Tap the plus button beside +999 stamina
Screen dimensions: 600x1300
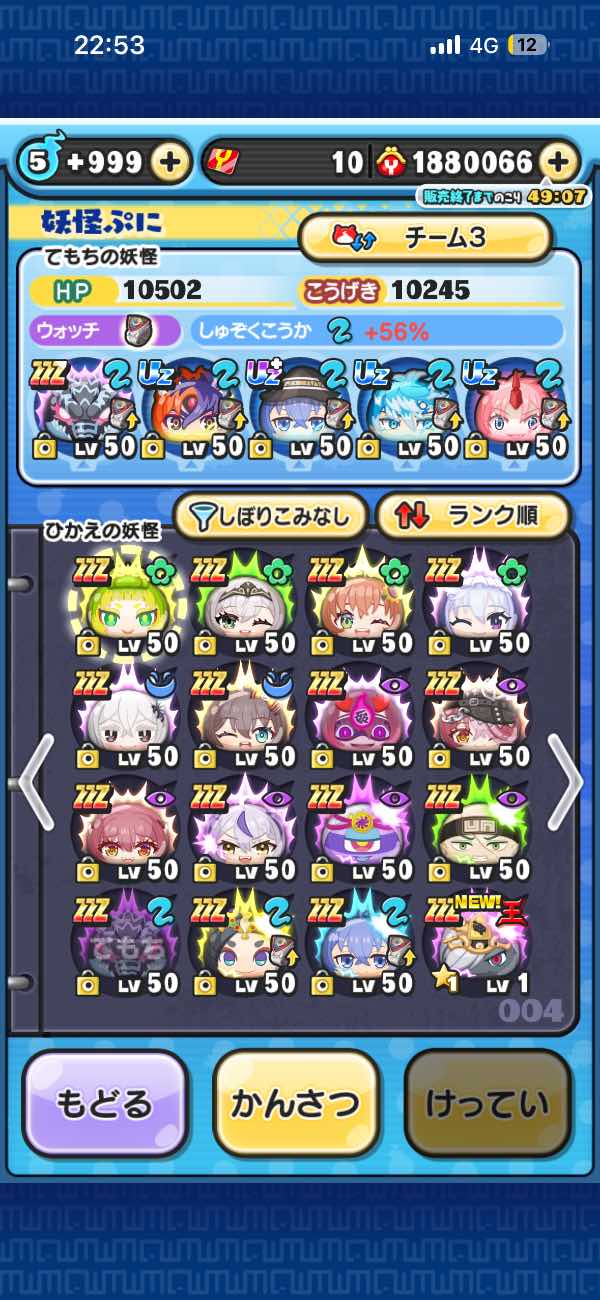[171, 162]
